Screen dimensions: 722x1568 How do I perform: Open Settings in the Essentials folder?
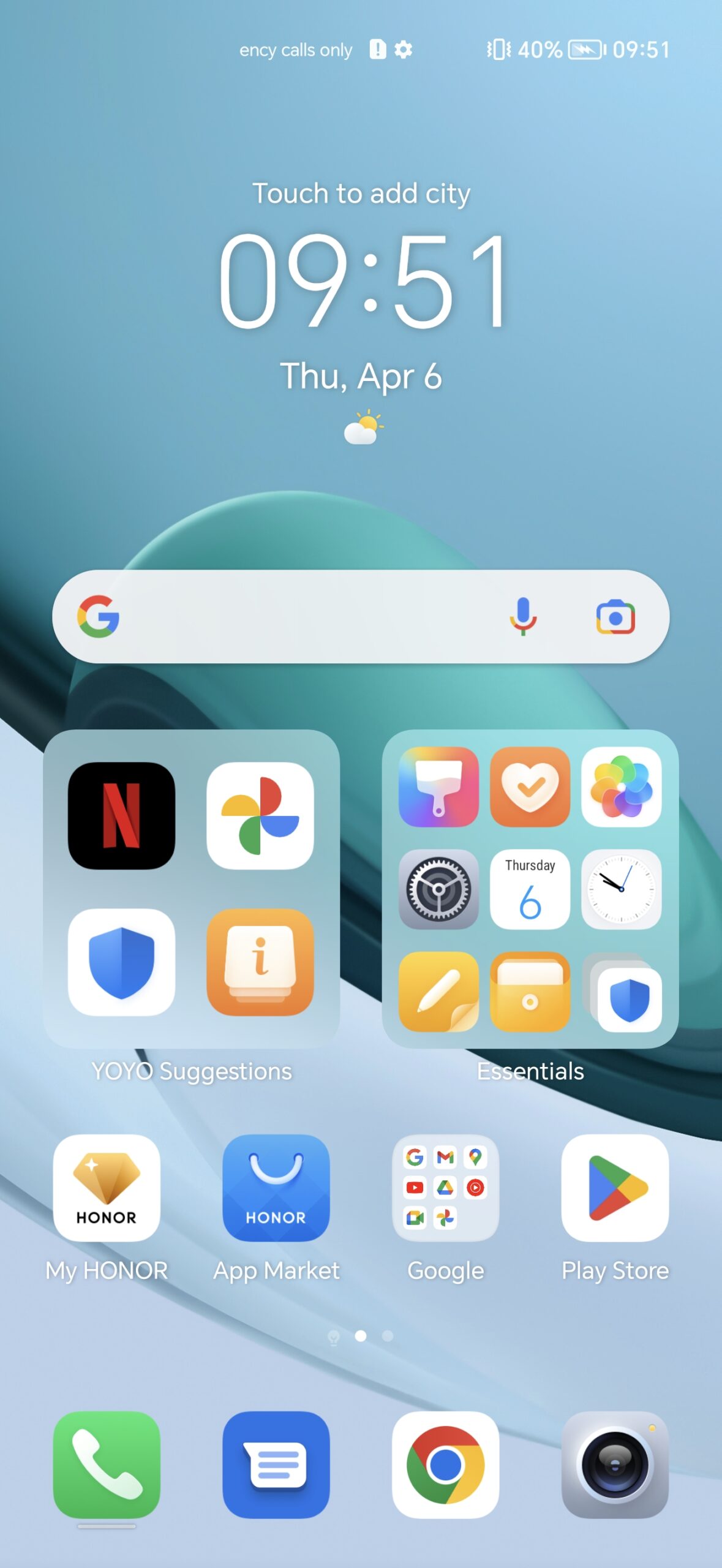pyautogui.click(x=438, y=889)
